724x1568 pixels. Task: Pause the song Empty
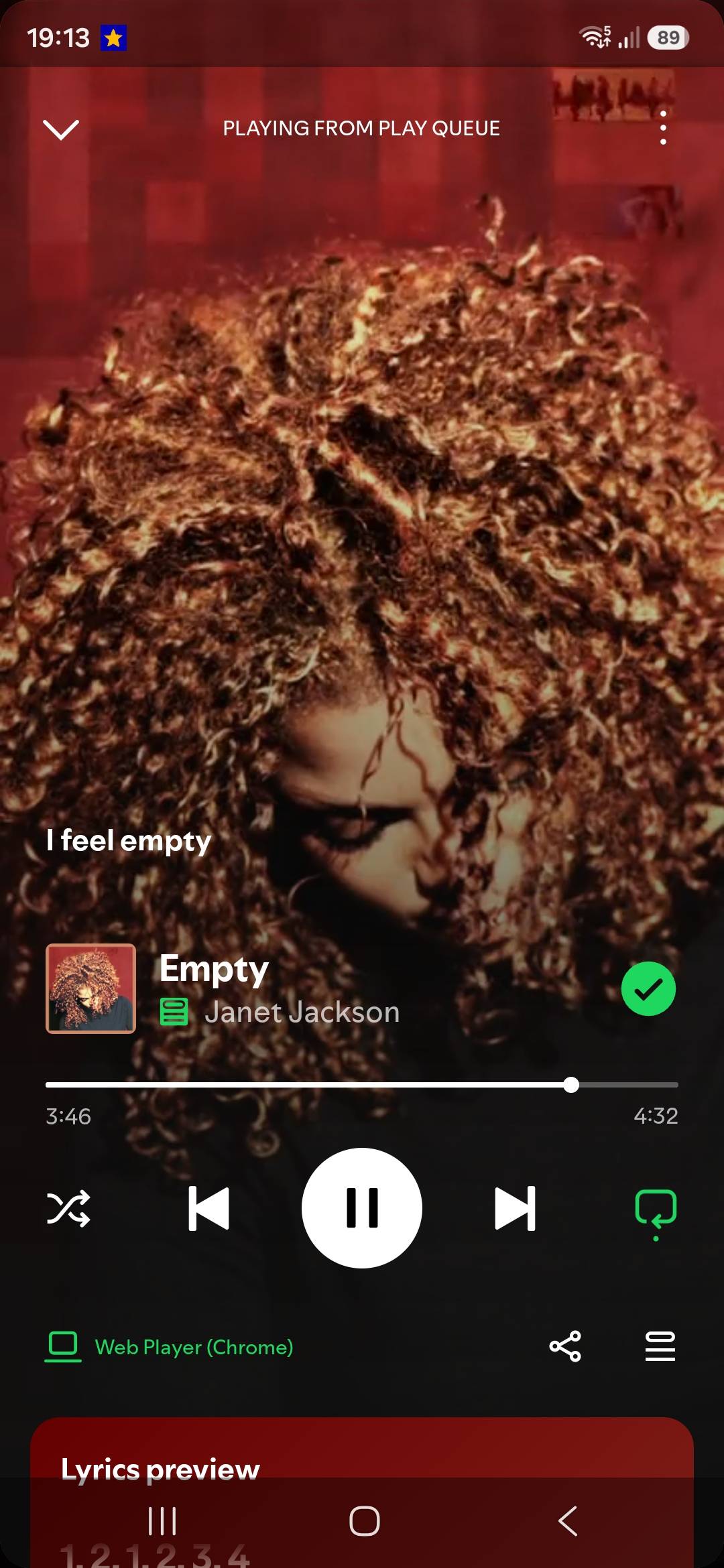[362, 1208]
